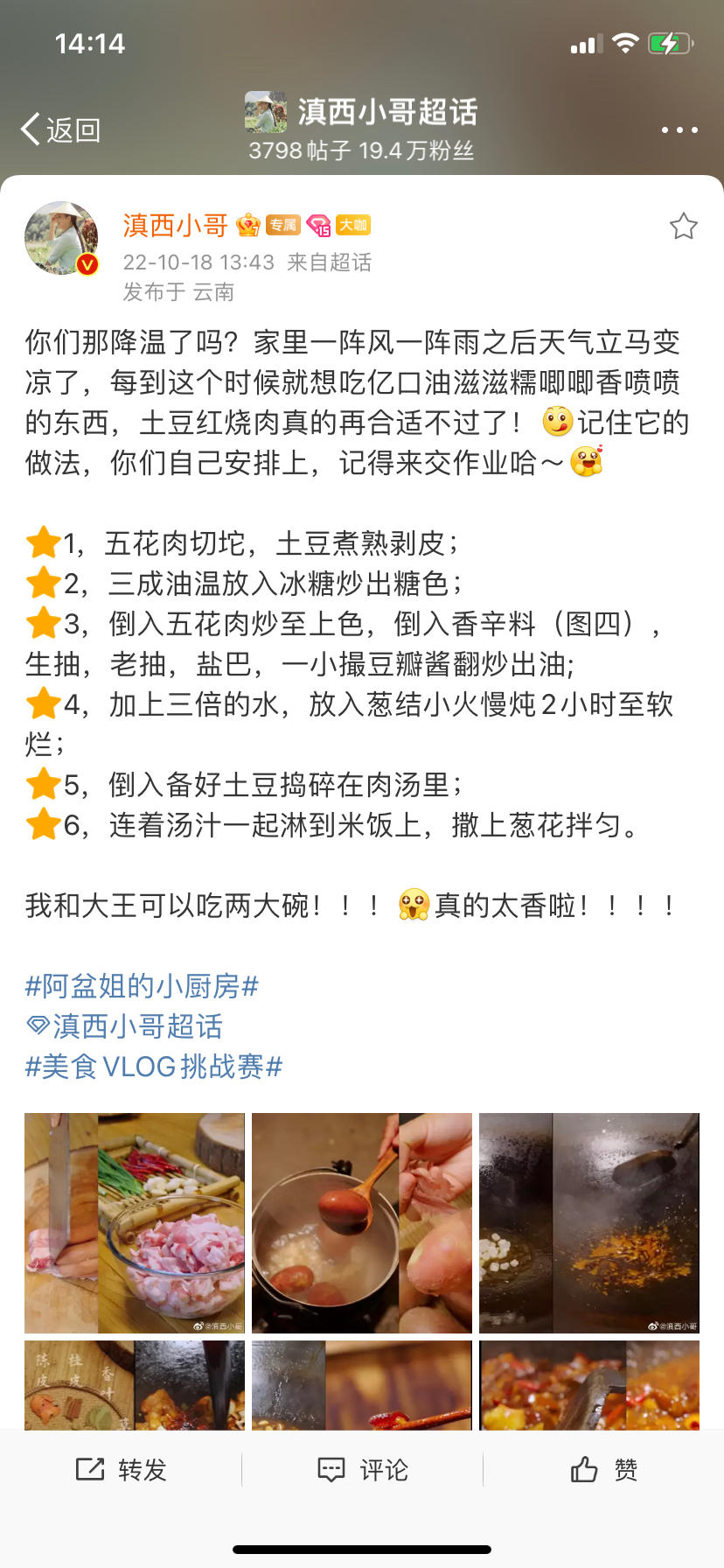
Task: View the photo of boiling potatoes
Action: [362, 1223]
